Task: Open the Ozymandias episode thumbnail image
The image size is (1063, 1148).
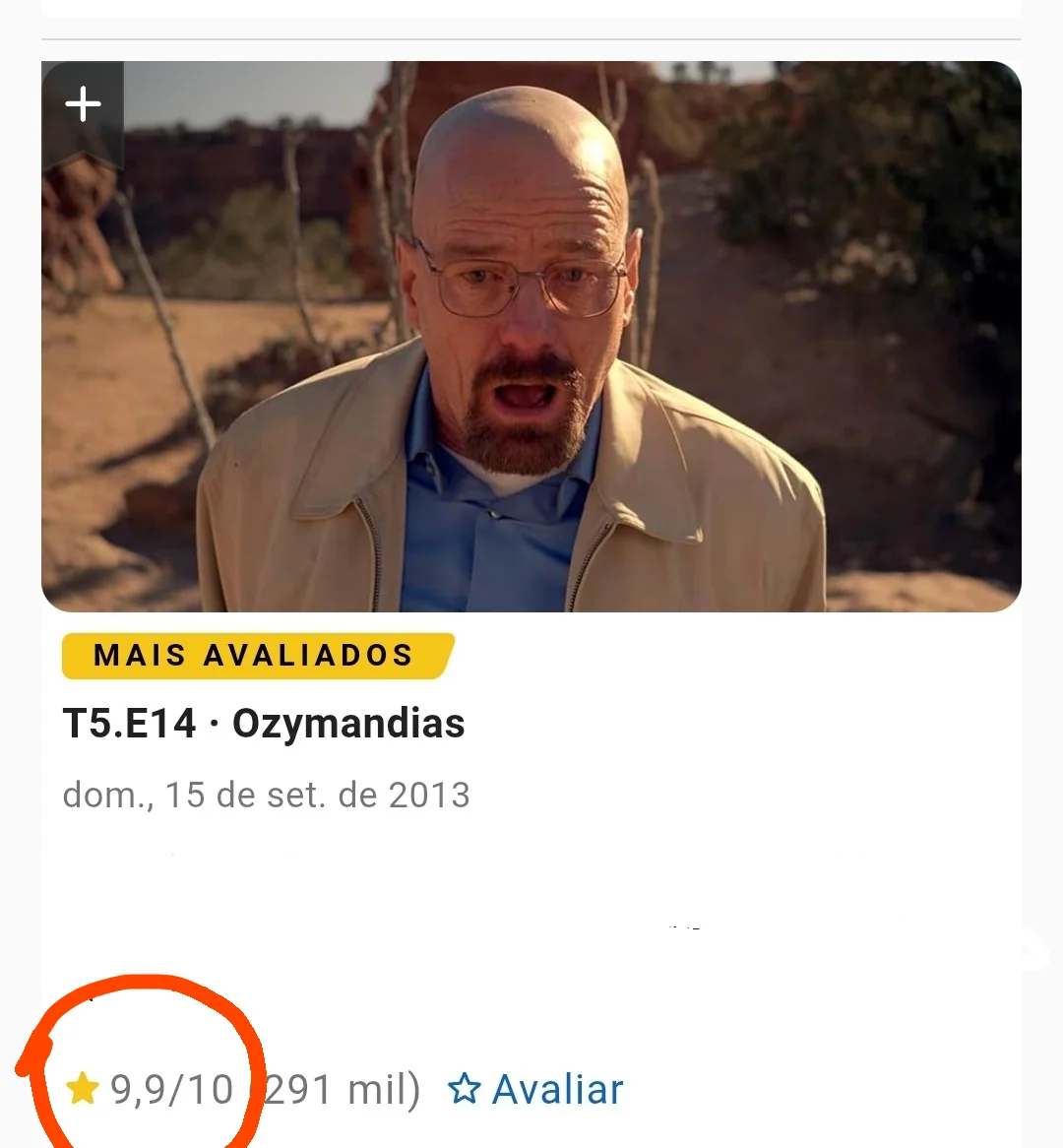Action: pyautogui.click(x=531, y=335)
